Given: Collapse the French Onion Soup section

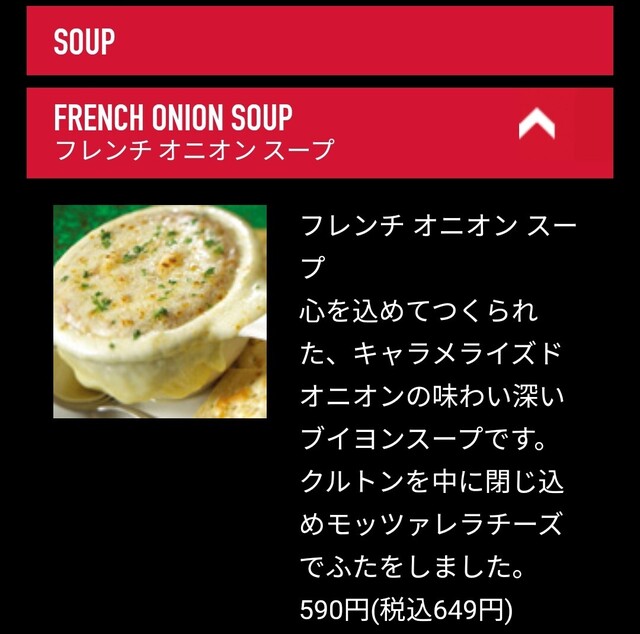Looking at the screenshot, I should 537,126.
